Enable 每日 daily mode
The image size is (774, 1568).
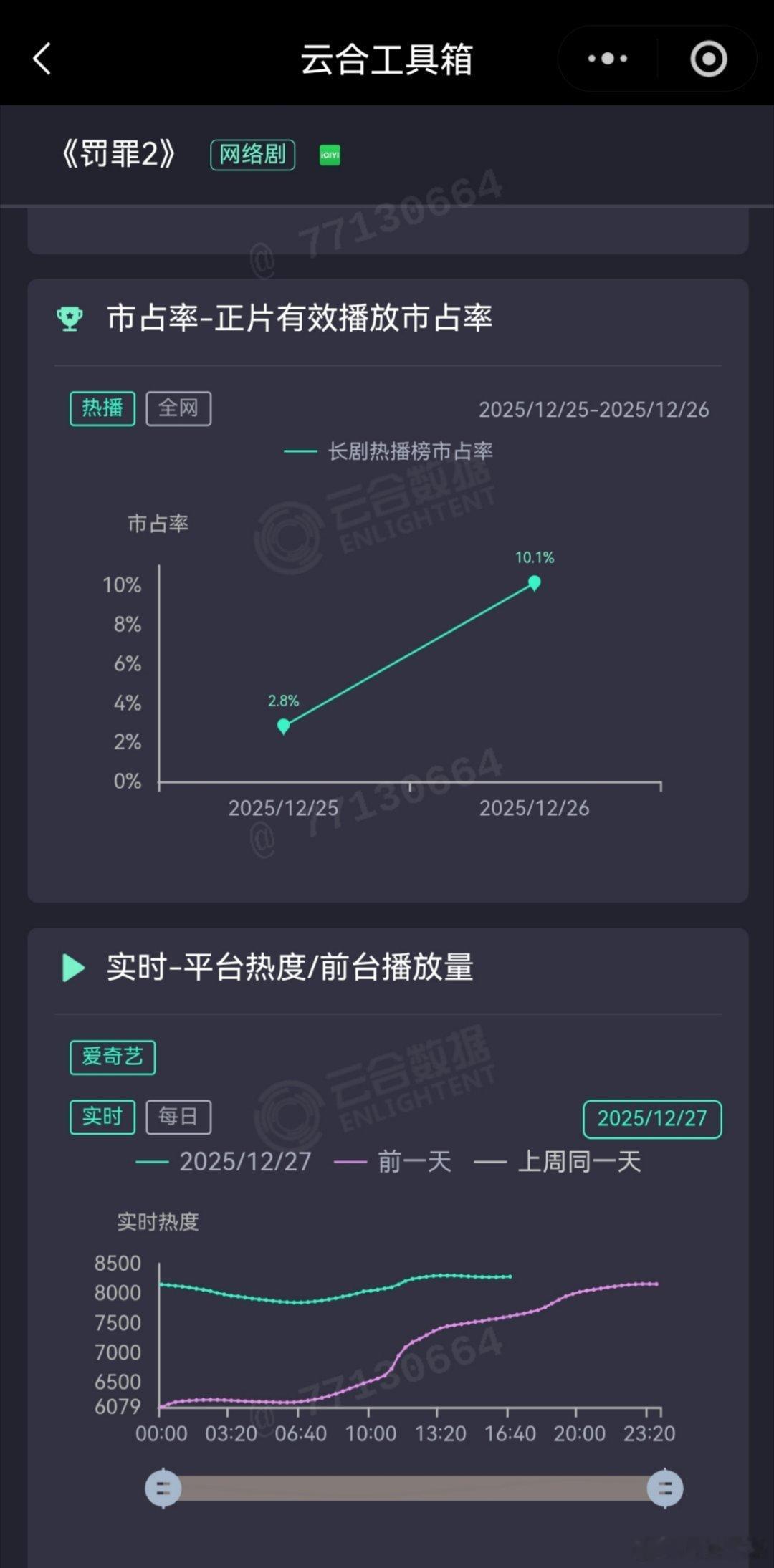[x=178, y=1116]
